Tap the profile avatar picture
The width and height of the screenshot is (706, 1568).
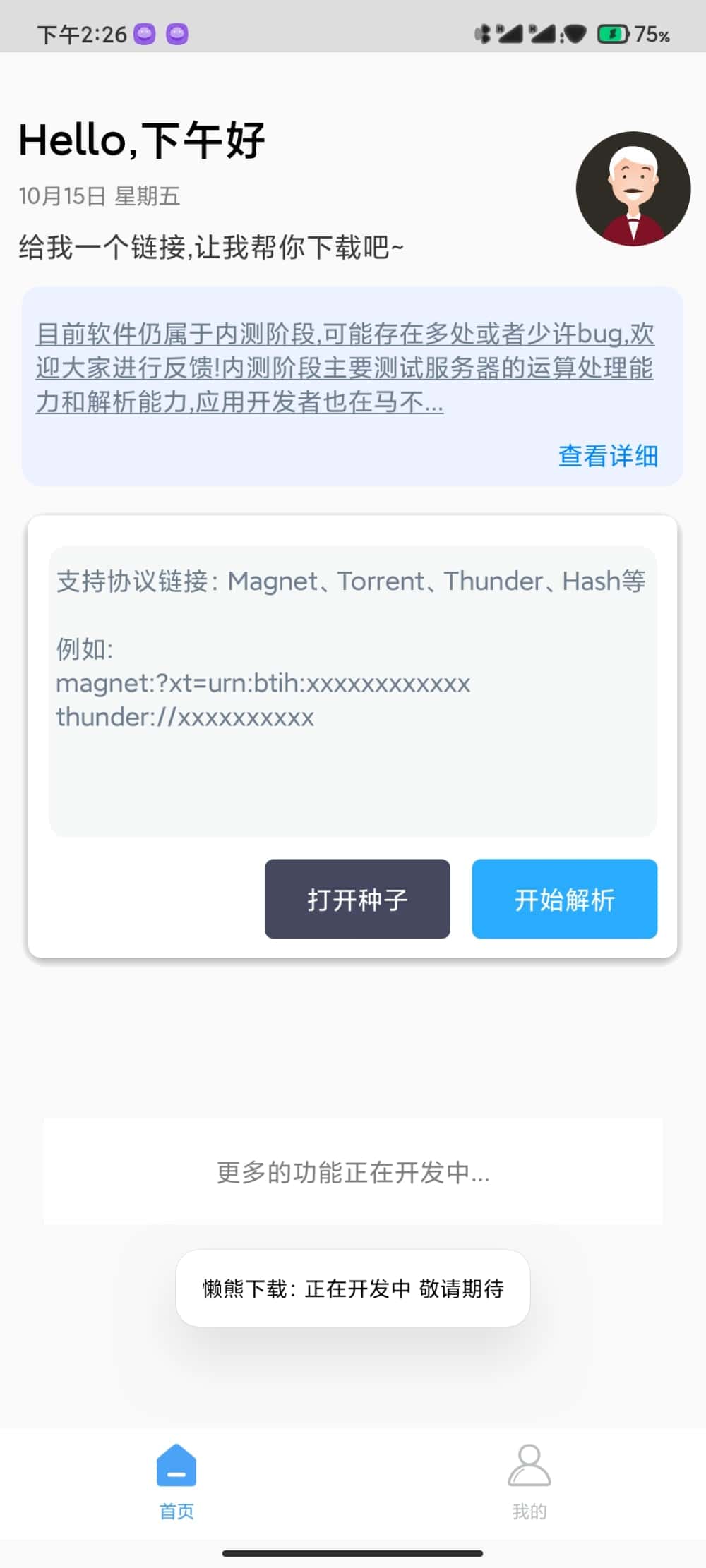click(x=633, y=188)
